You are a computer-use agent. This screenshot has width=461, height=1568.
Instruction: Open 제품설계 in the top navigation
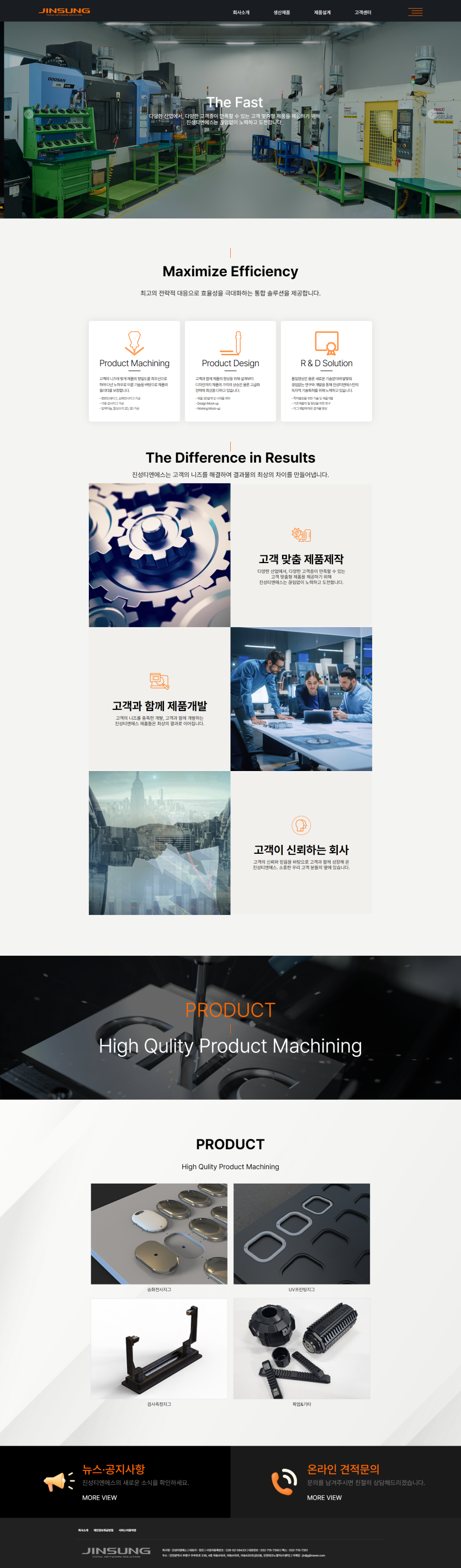tap(322, 12)
